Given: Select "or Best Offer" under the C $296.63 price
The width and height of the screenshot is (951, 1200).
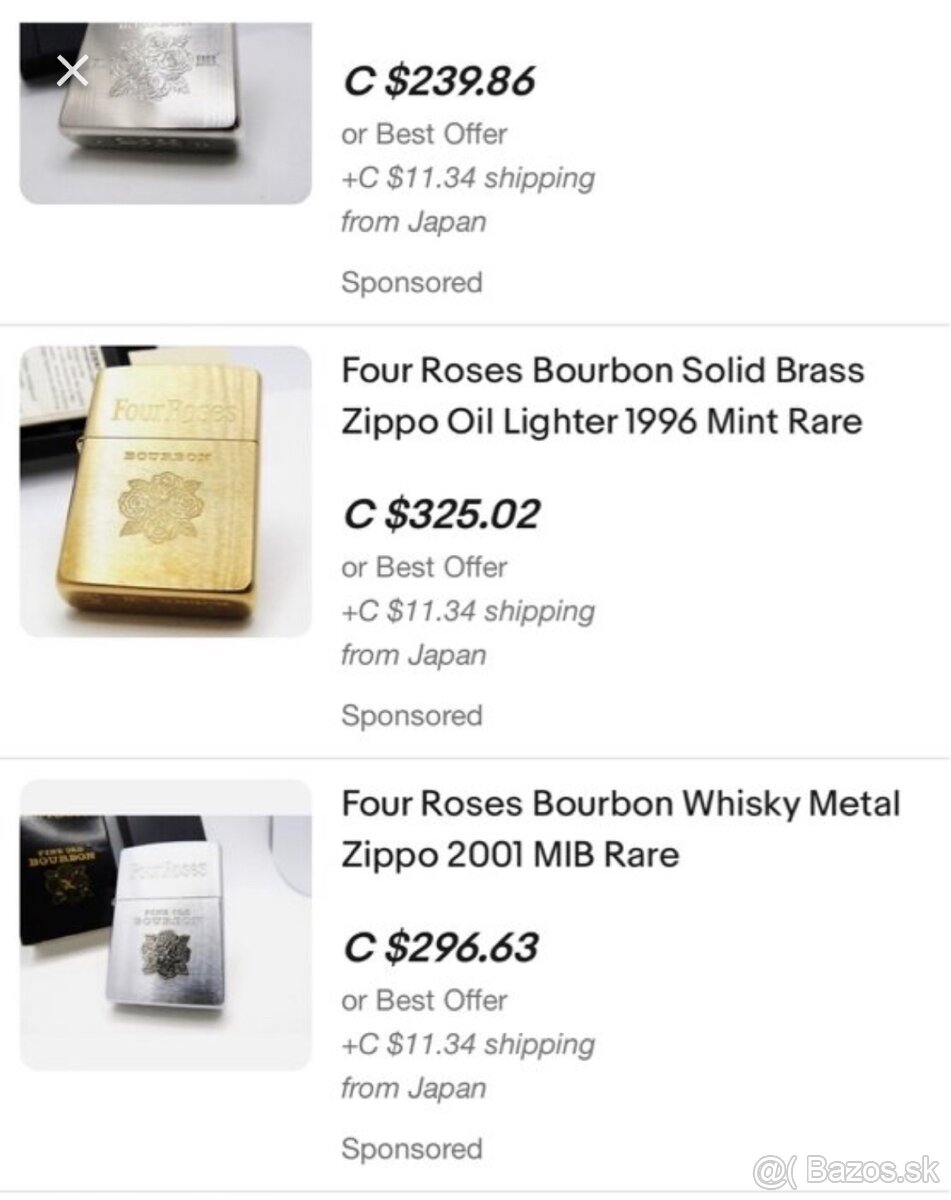Looking at the screenshot, I should click(x=424, y=1000).
